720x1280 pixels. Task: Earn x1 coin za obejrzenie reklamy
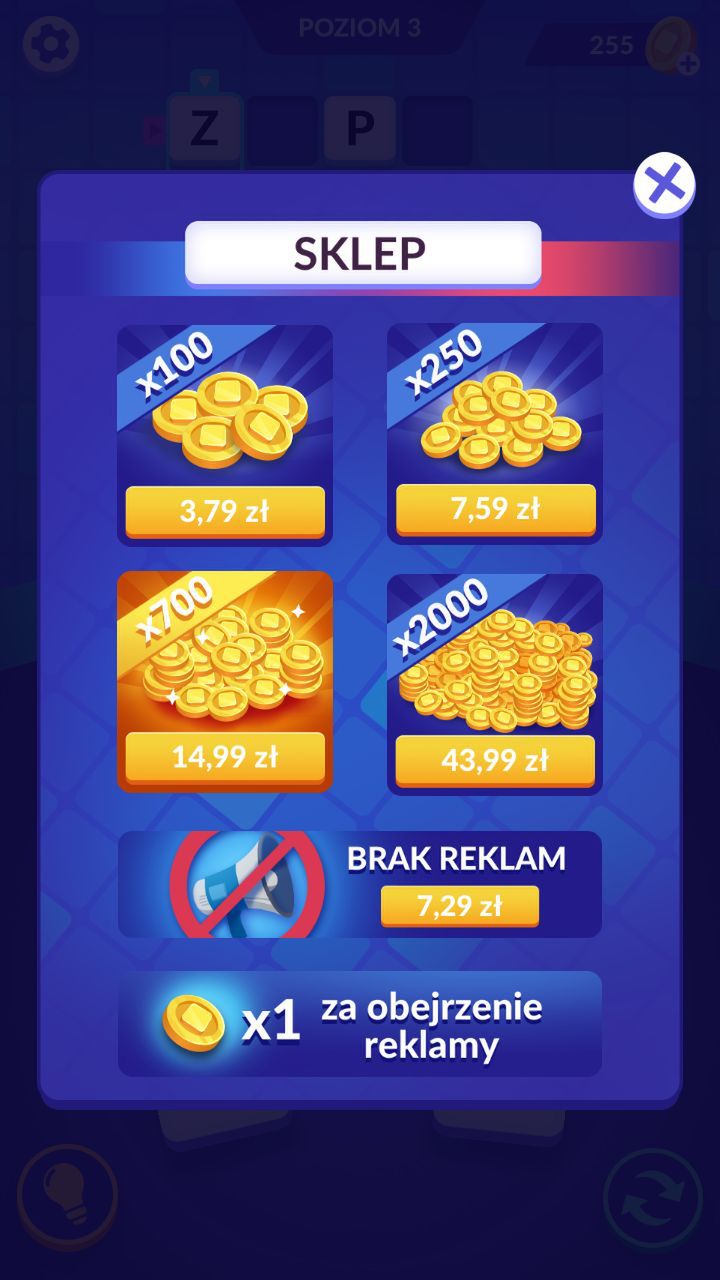pyautogui.click(x=360, y=1024)
